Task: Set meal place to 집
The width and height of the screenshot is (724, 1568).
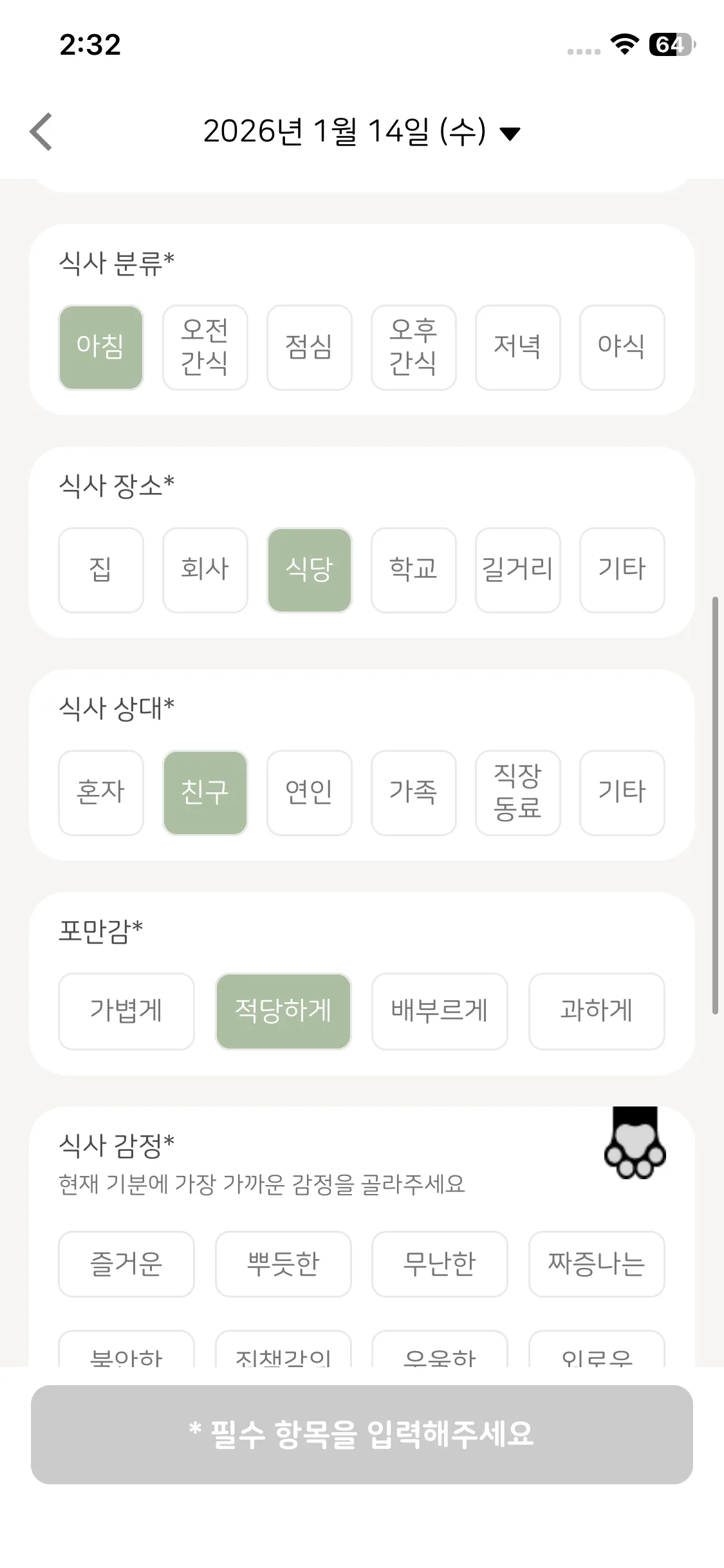Action: pos(100,570)
